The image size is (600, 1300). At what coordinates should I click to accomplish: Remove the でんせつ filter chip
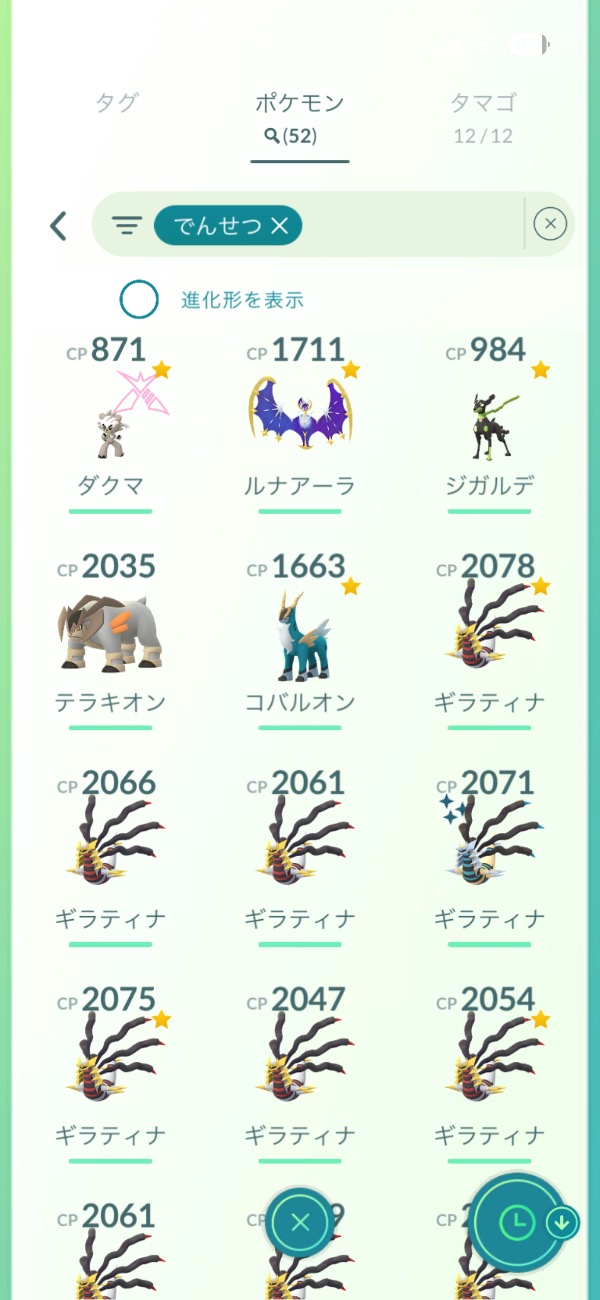click(x=279, y=227)
